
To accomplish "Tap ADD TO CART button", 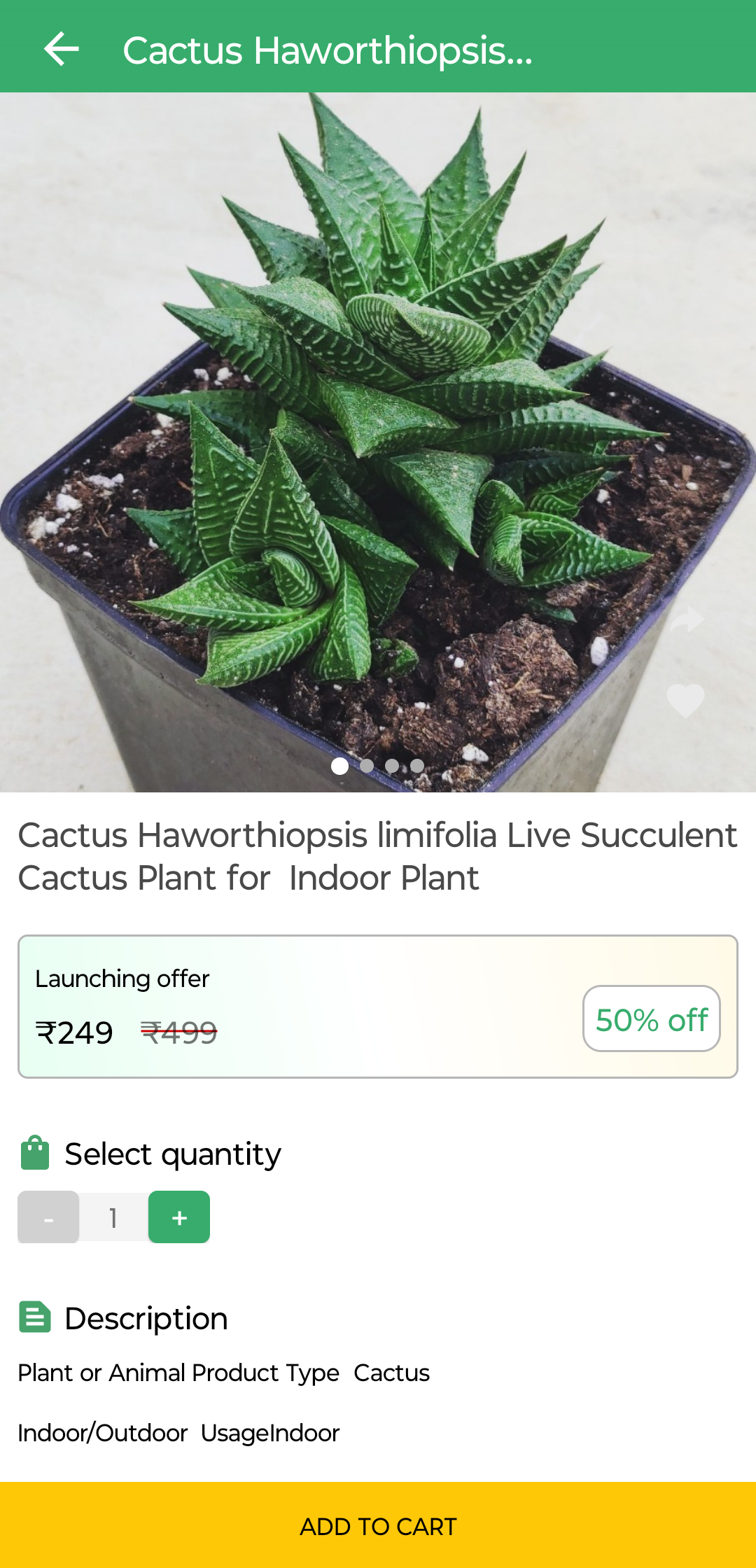I will [378, 1526].
